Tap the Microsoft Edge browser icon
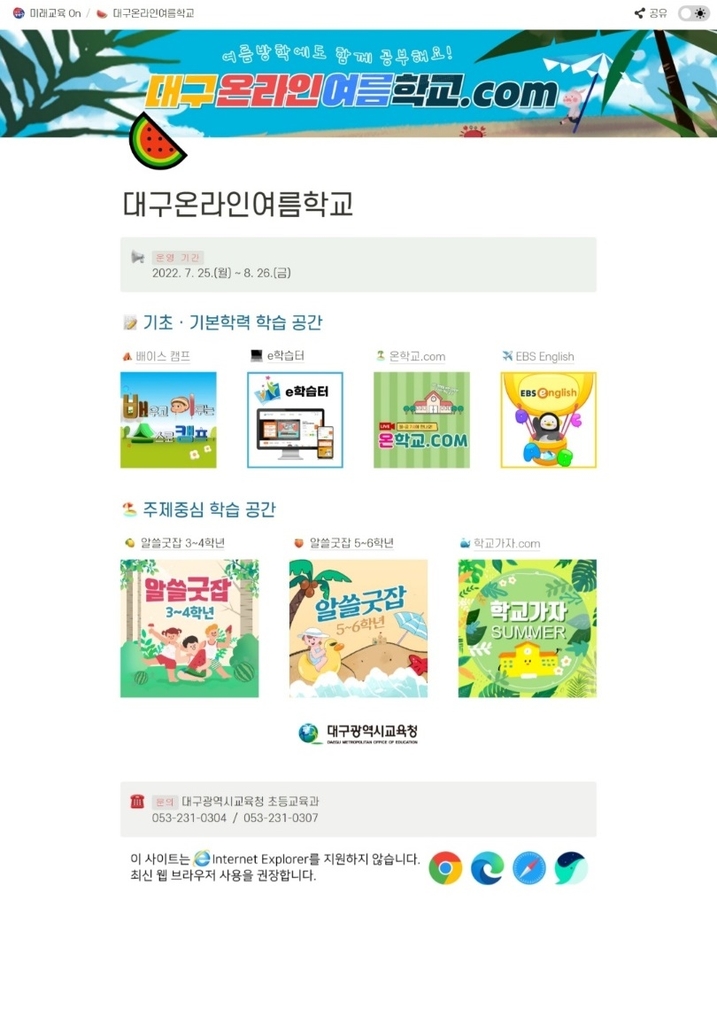 click(x=487, y=868)
